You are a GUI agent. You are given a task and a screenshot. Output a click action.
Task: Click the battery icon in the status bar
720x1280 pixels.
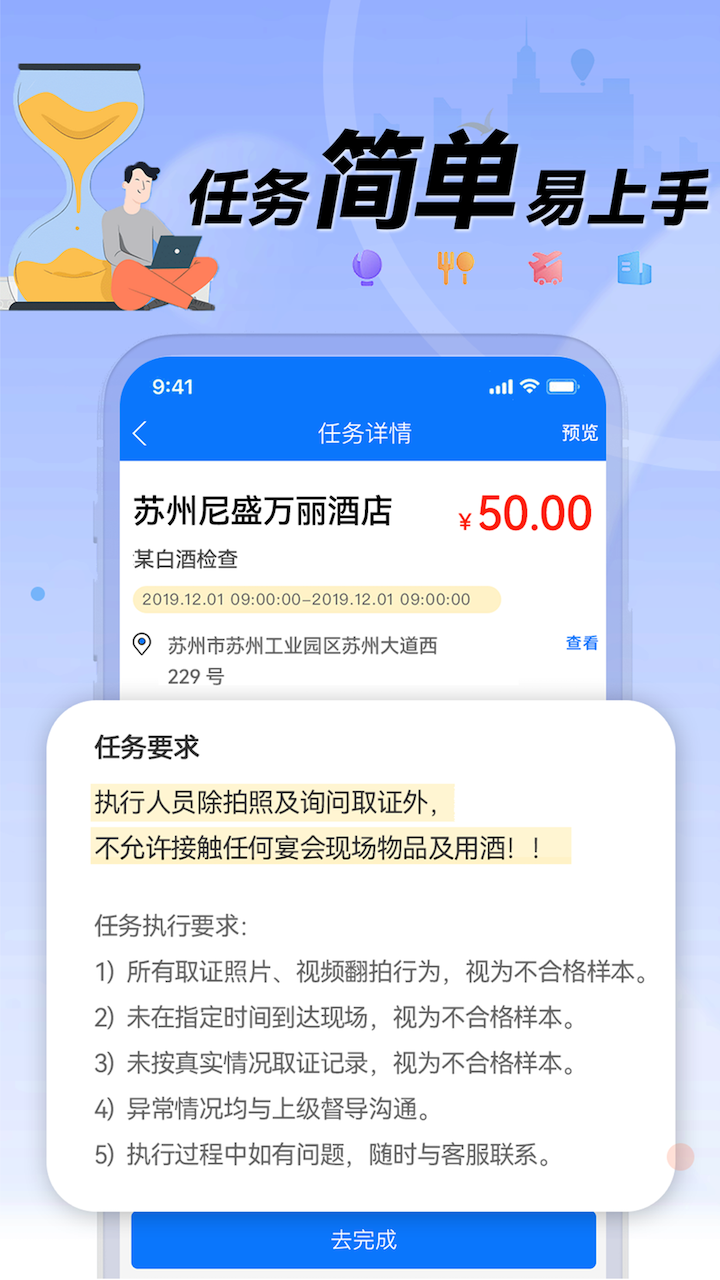(x=560, y=386)
